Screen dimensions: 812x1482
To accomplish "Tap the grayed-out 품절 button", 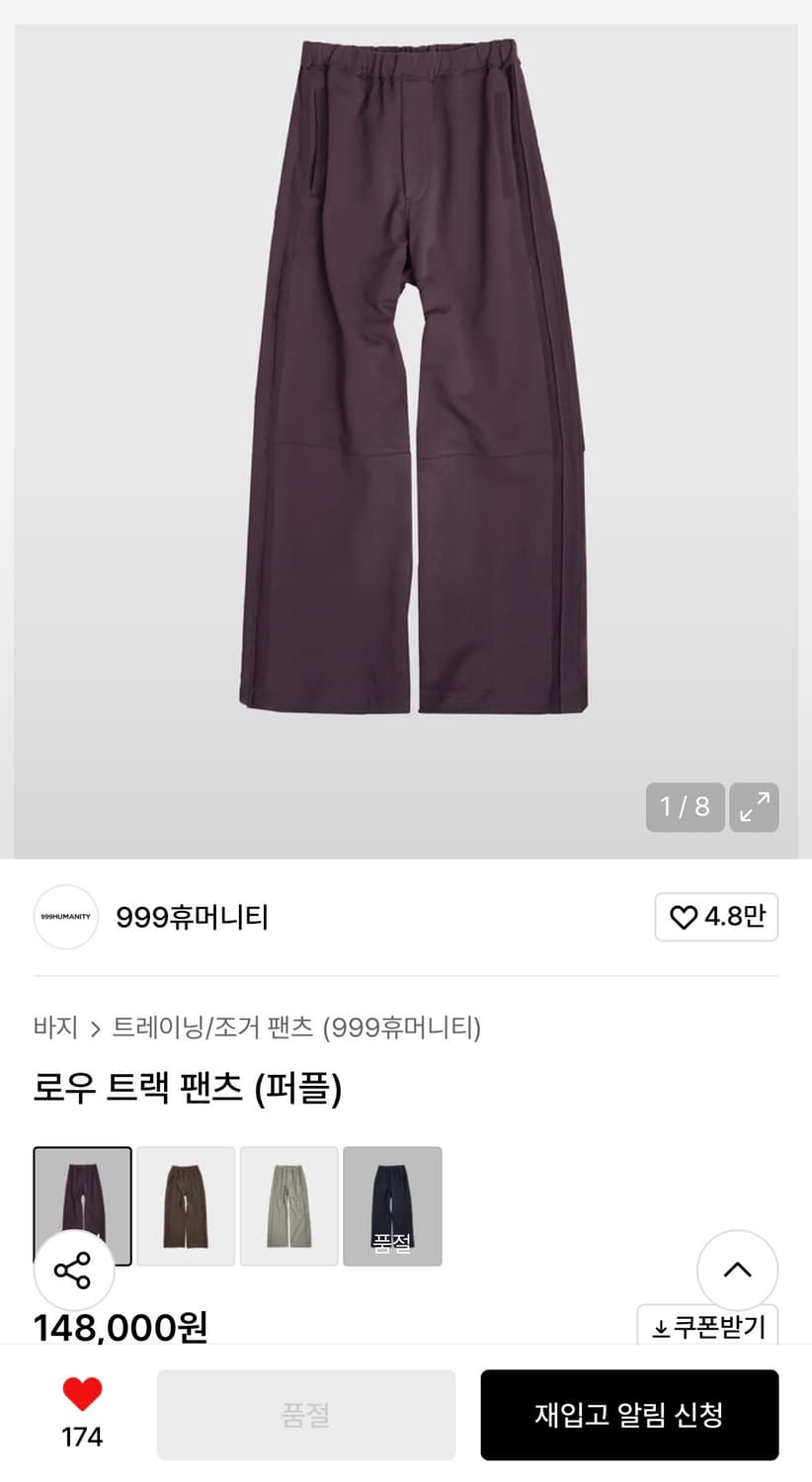I will 306,1415.
